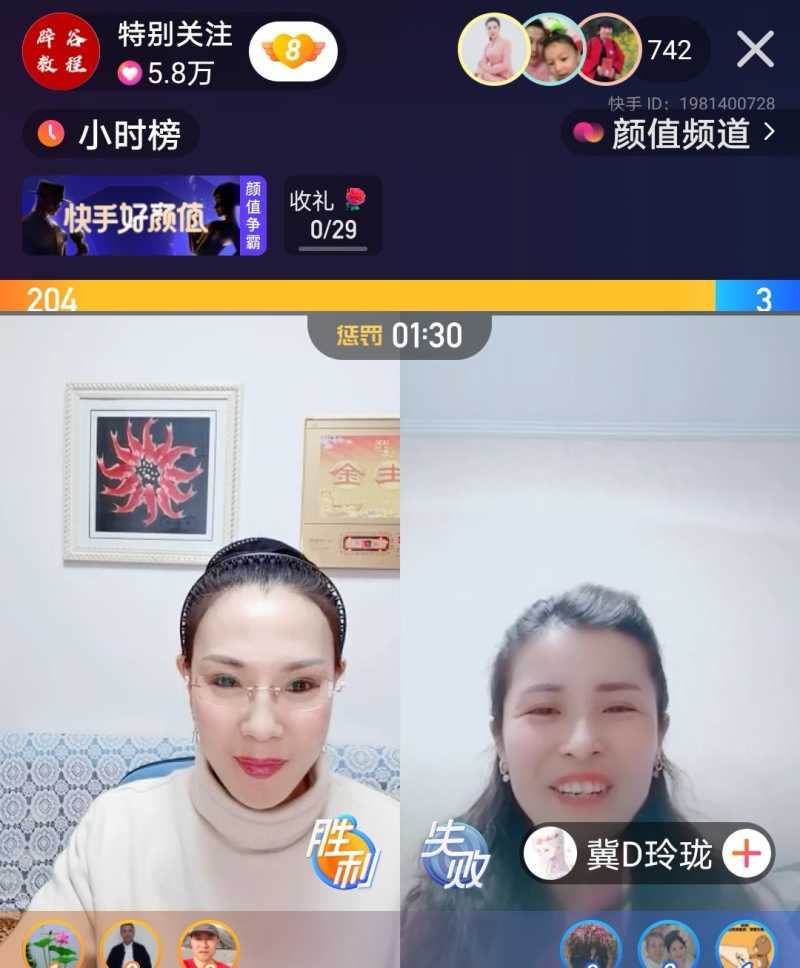View the 742 online viewers list
The width and height of the screenshot is (800, 968).
click(670, 49)
